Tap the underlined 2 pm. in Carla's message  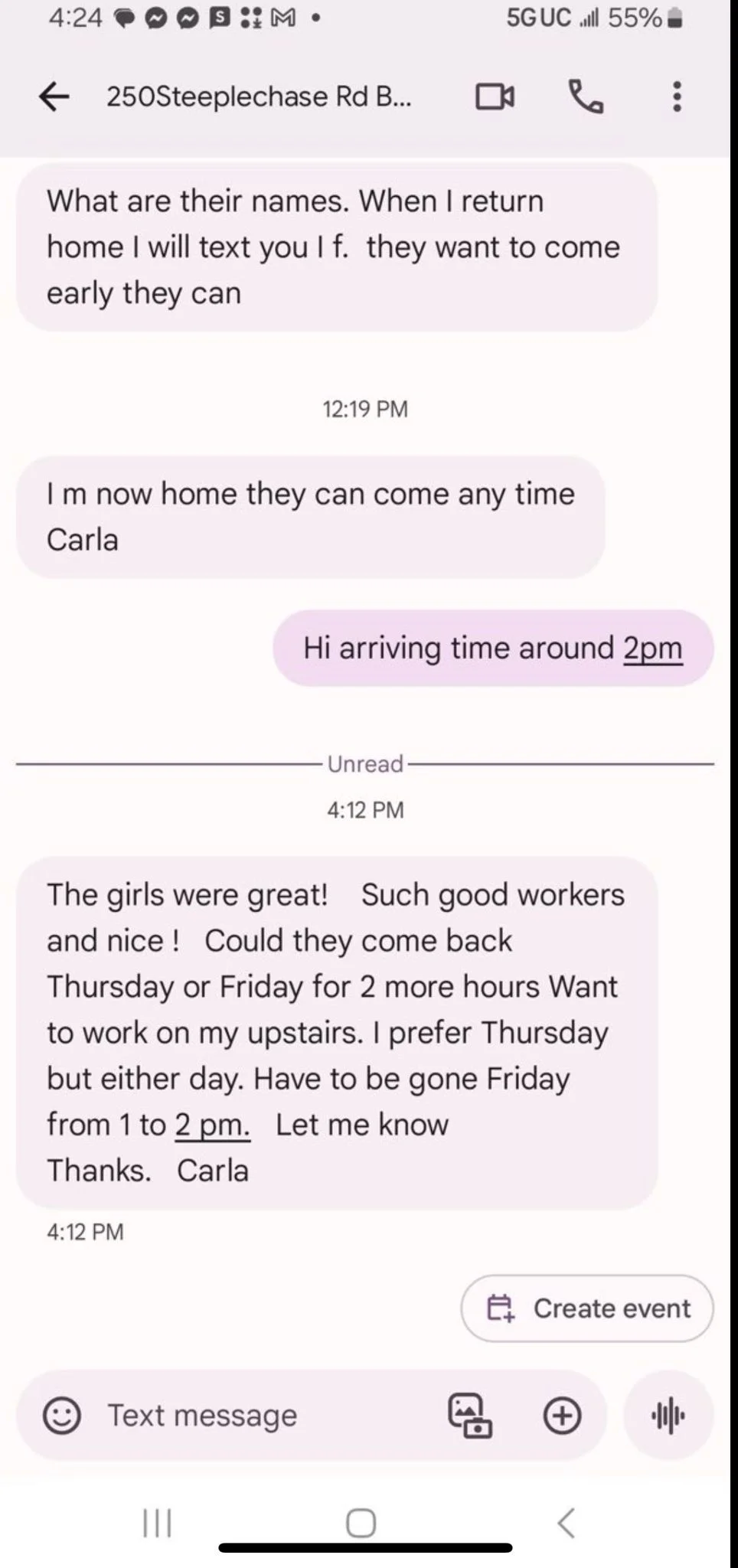click(x=212, y=1125)
